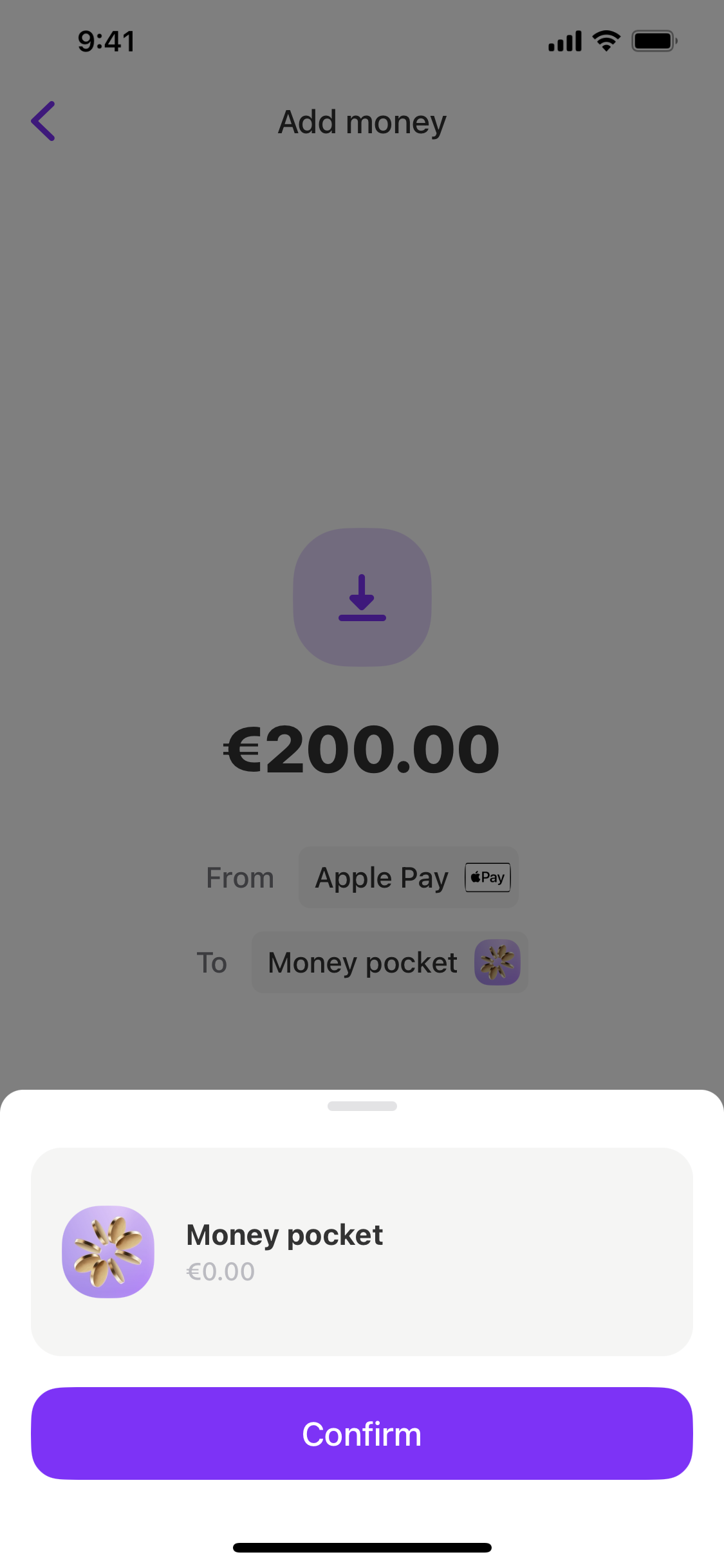The height and width of the screenshot is (1568, 724).
Task: Open the Money pocket destination selector
Action: [389, 962]
